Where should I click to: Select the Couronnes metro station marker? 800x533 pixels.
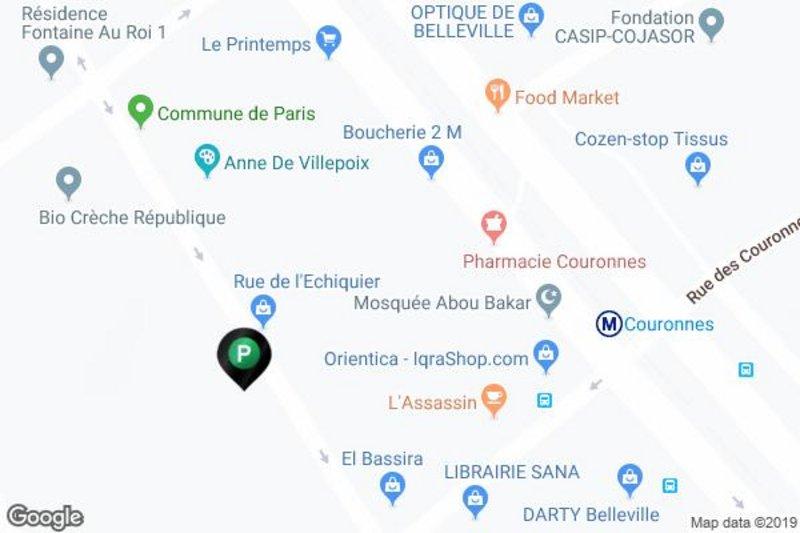[608, 324]
